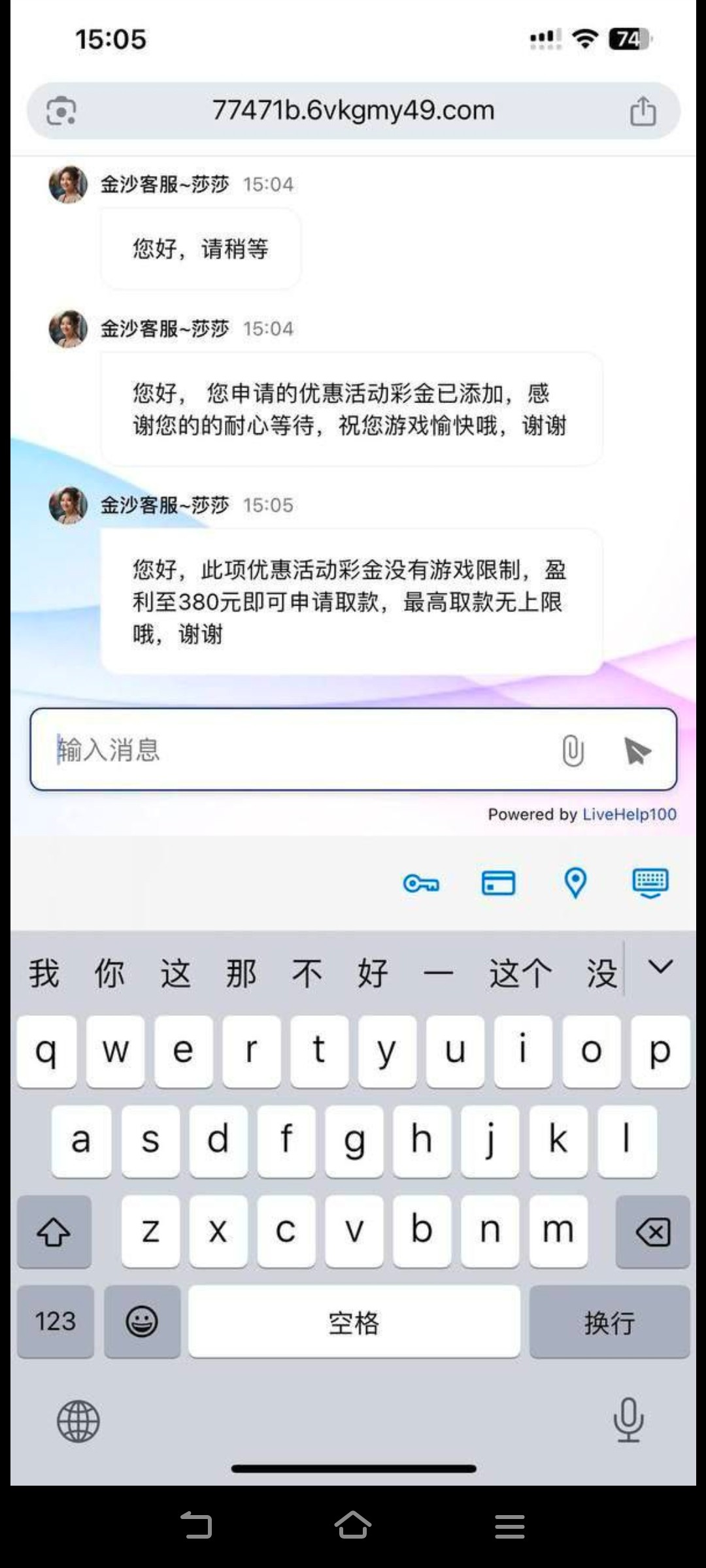The width and height of the screenshot is (706, 1568).
Task: Switch to the 123 numeric keyboard
Action: click(56, 1322)
